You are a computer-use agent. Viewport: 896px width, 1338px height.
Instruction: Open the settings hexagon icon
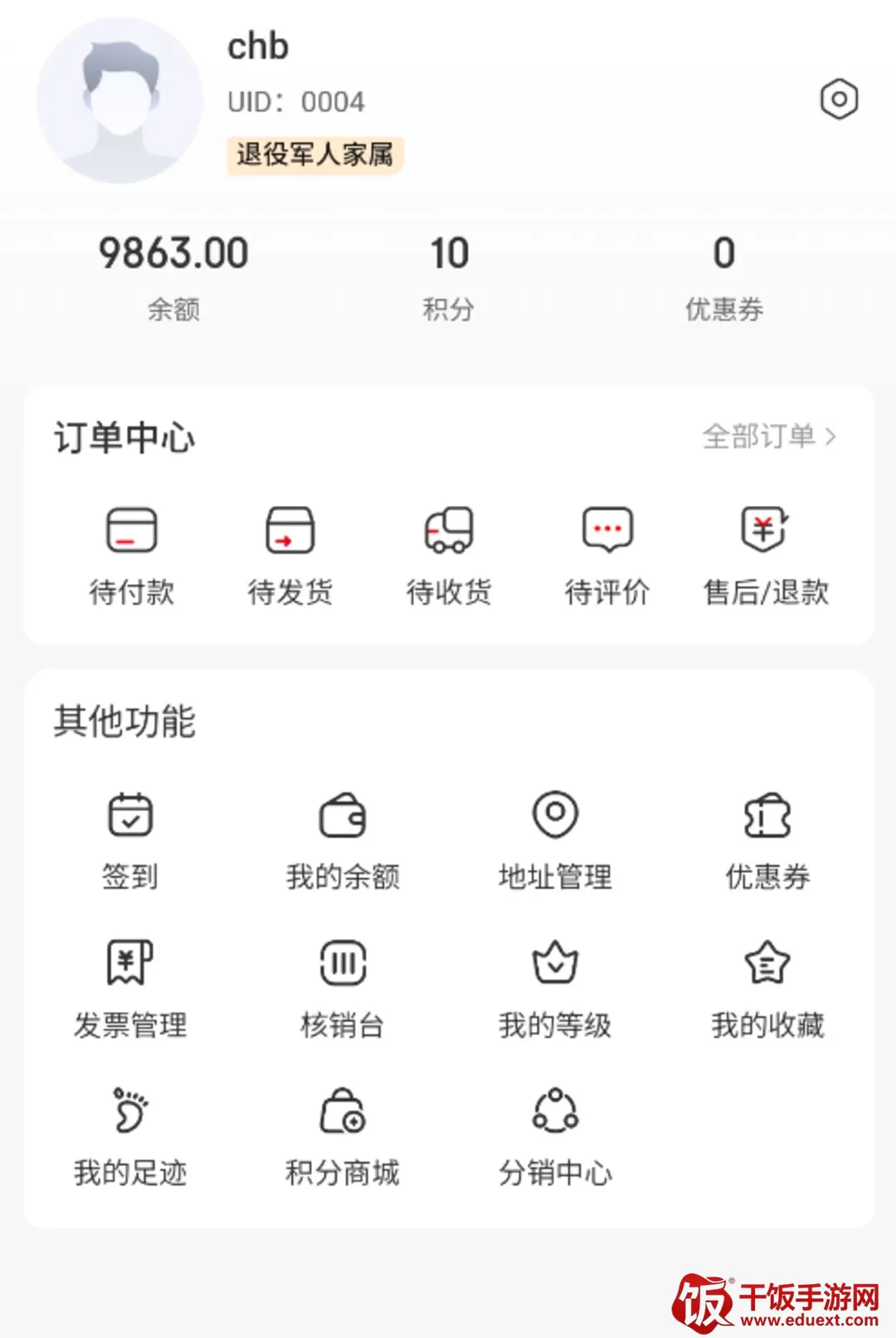[x=839, y=100]
